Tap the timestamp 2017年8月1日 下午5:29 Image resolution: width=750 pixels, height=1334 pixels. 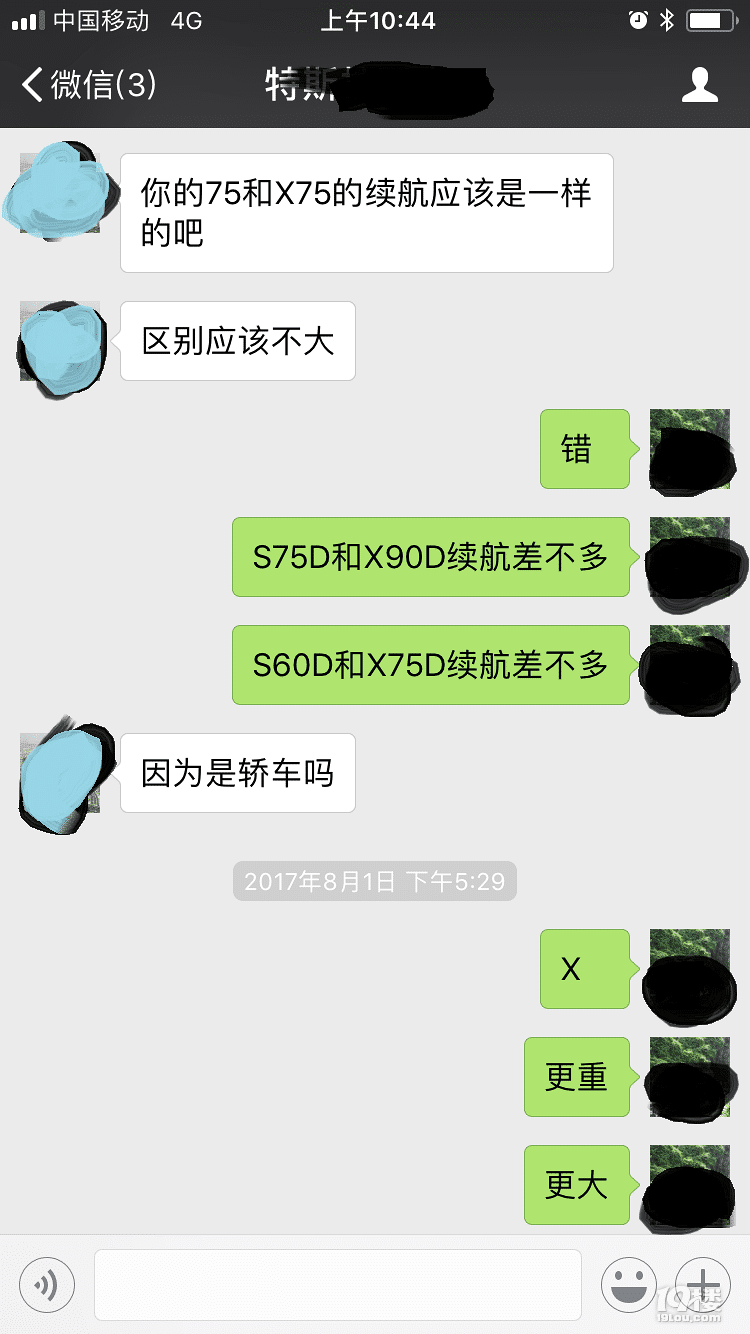click(374, 881)
